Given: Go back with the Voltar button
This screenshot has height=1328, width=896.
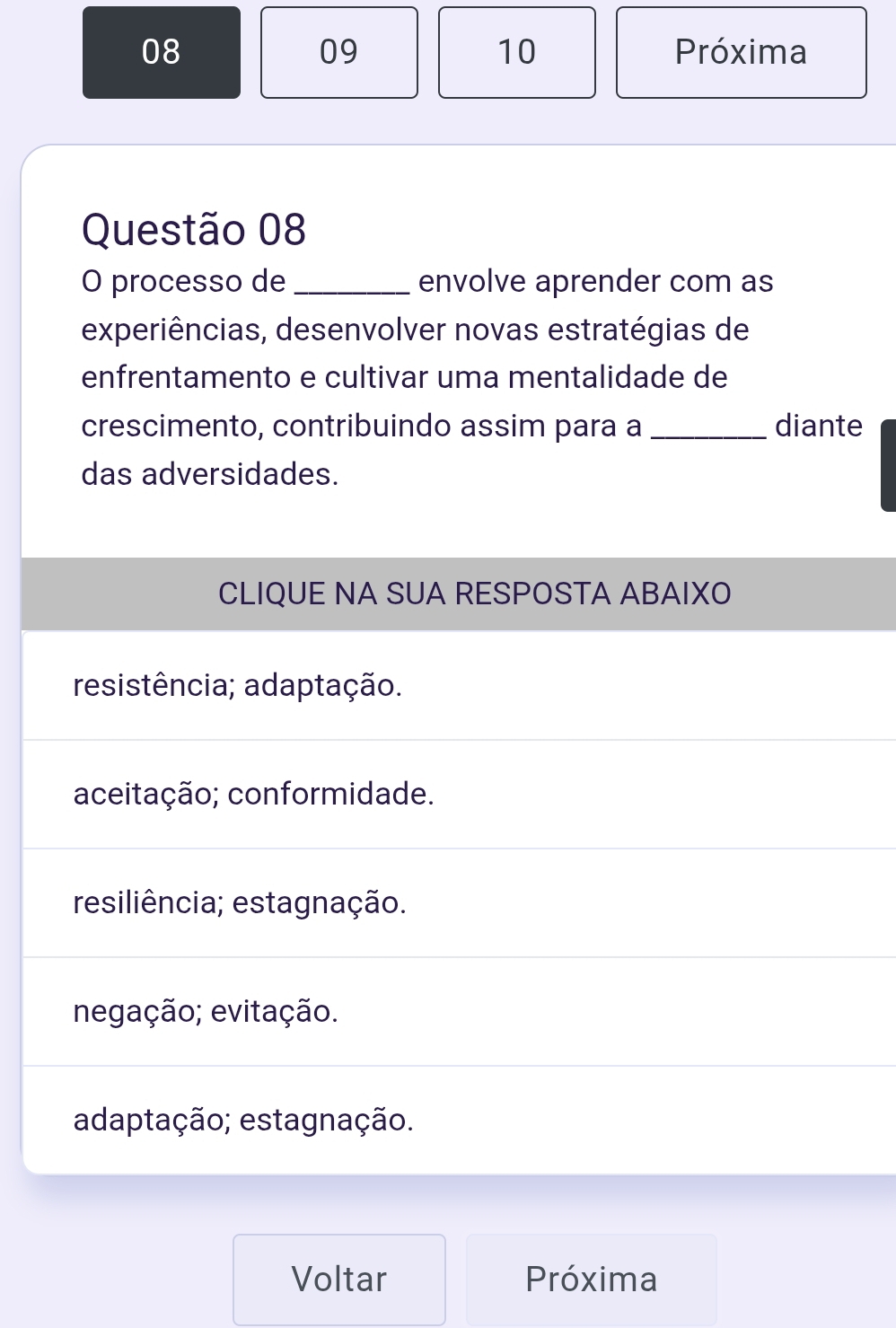Looking at the screenshot, I should [339, 1279].
